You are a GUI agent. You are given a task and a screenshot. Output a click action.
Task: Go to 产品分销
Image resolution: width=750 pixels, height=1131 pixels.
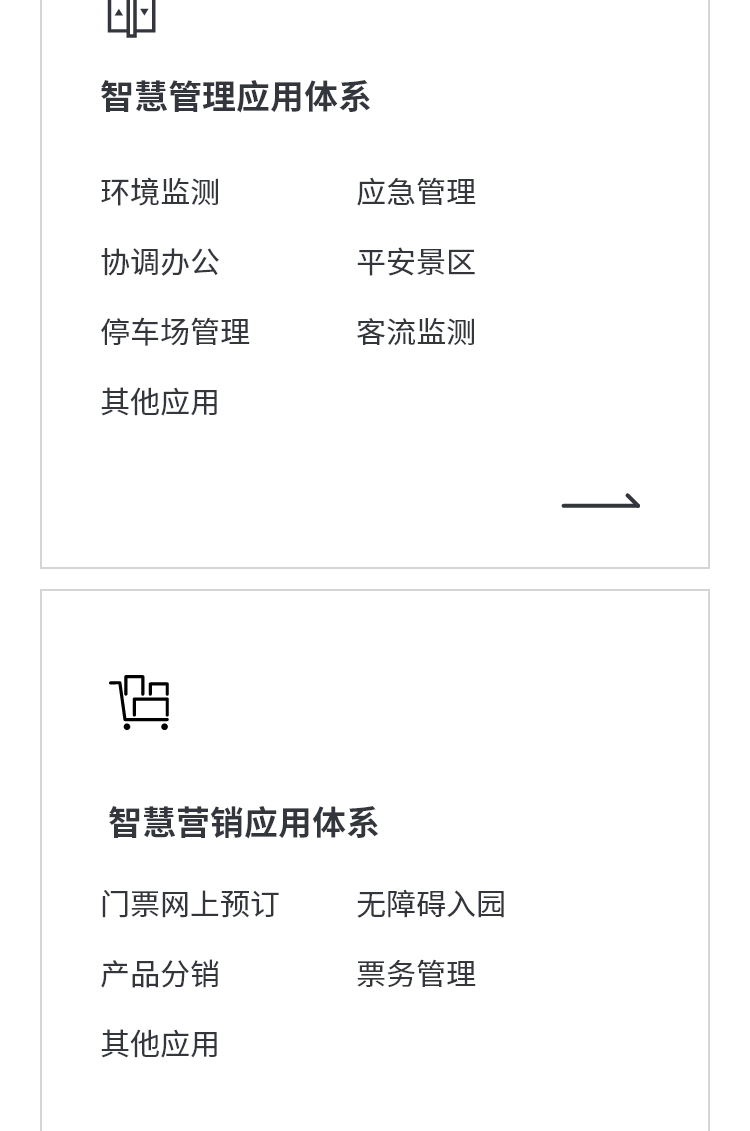click(x=160, y=974)
